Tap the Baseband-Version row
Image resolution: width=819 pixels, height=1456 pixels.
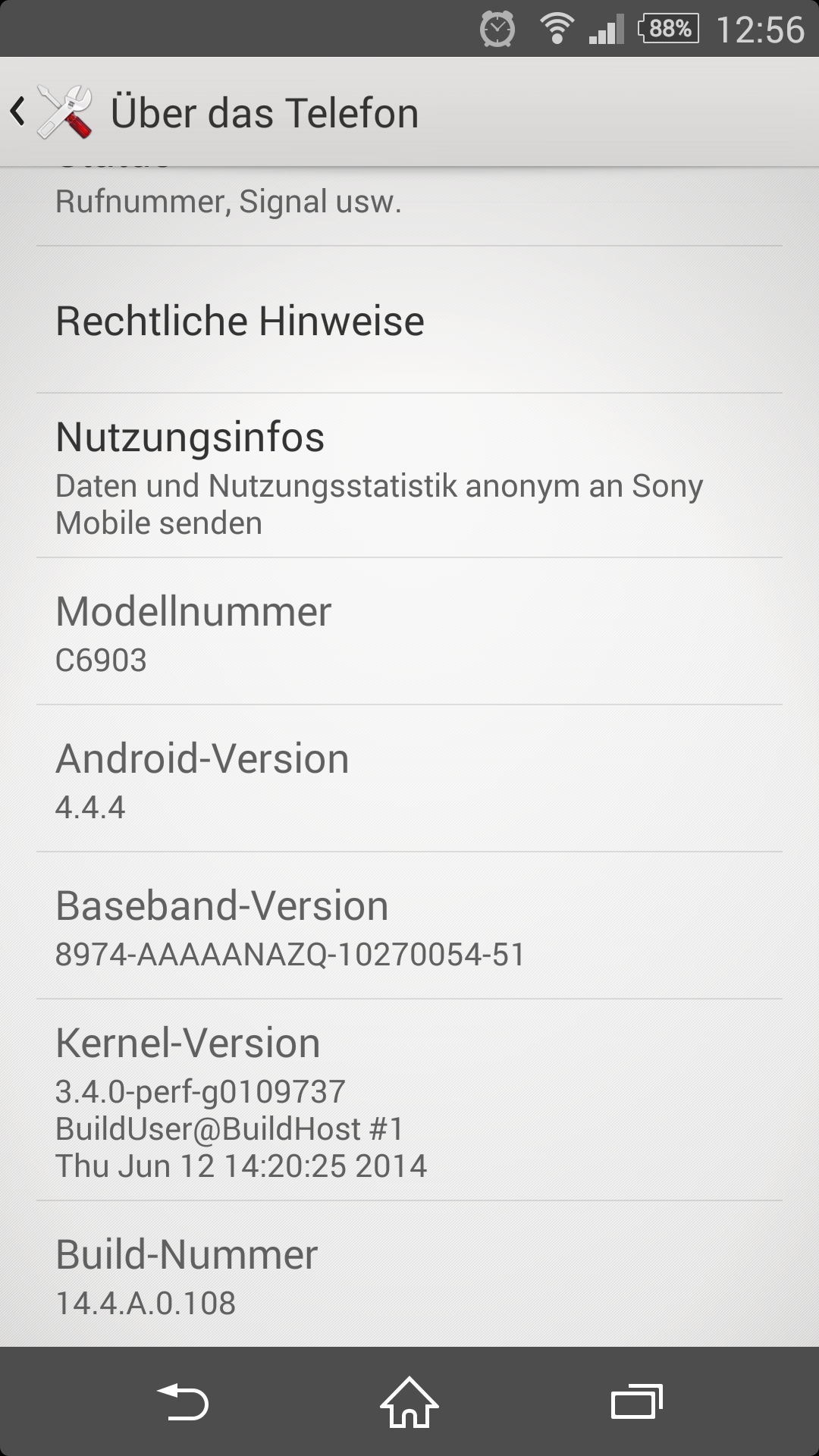pos(409,926)
